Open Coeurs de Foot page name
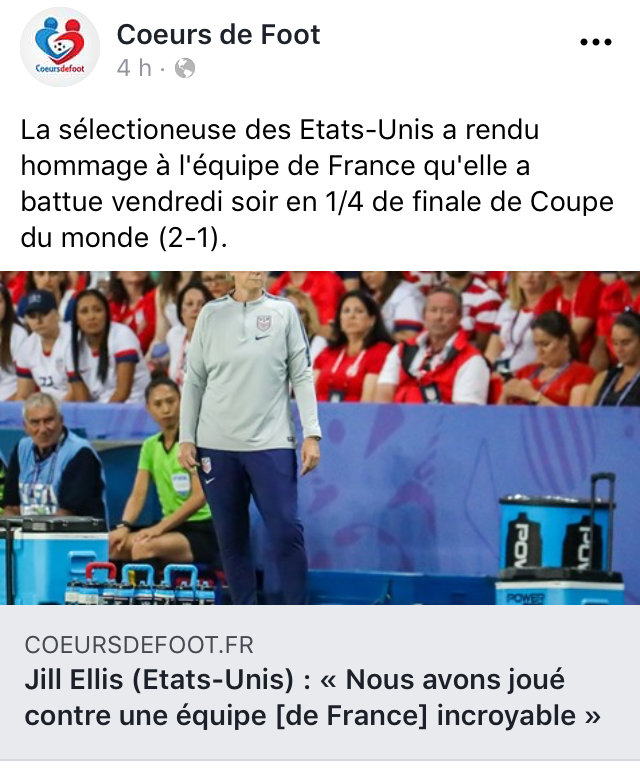Image resolution: width=640 pixels, height=778 pixels. (x=218, y=34)
